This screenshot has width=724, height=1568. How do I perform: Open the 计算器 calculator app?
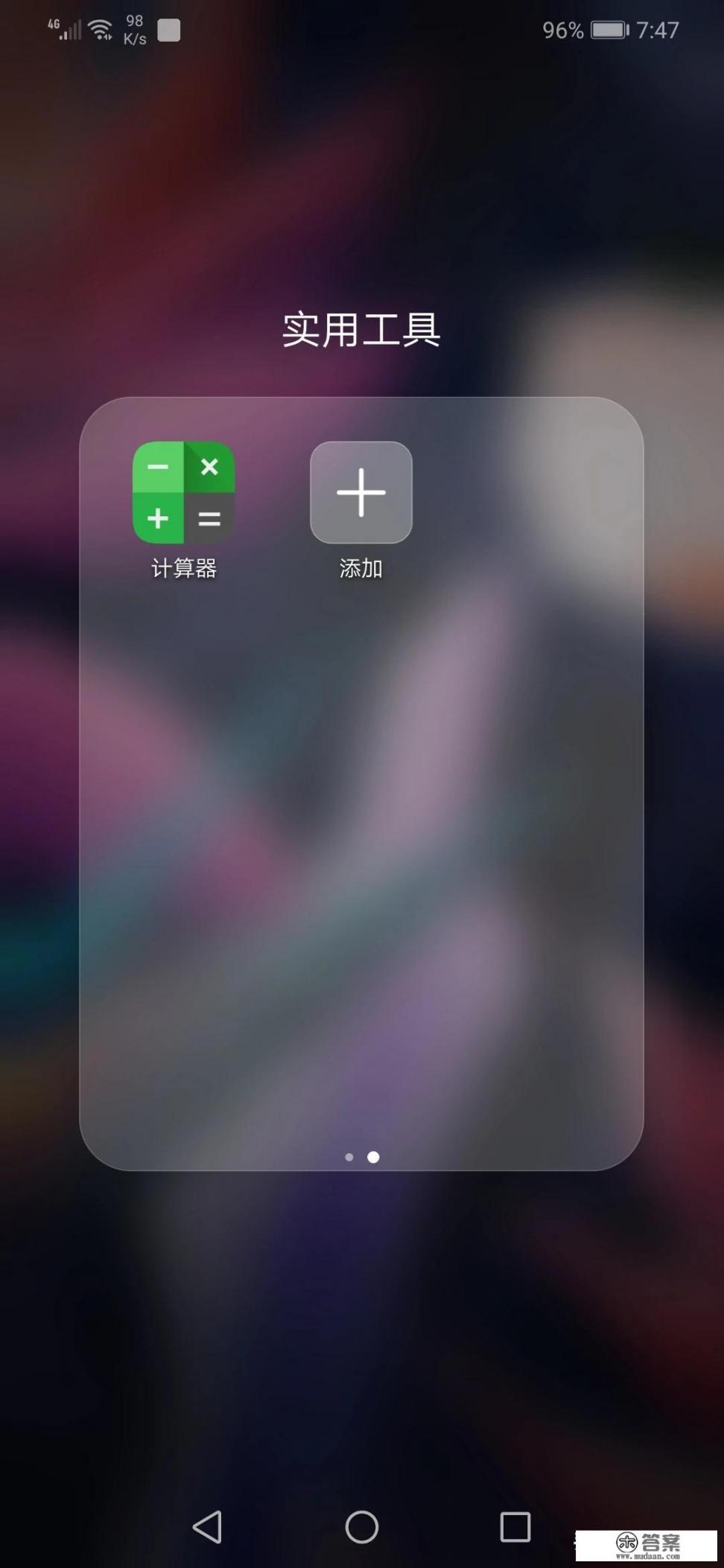[185, 491]
